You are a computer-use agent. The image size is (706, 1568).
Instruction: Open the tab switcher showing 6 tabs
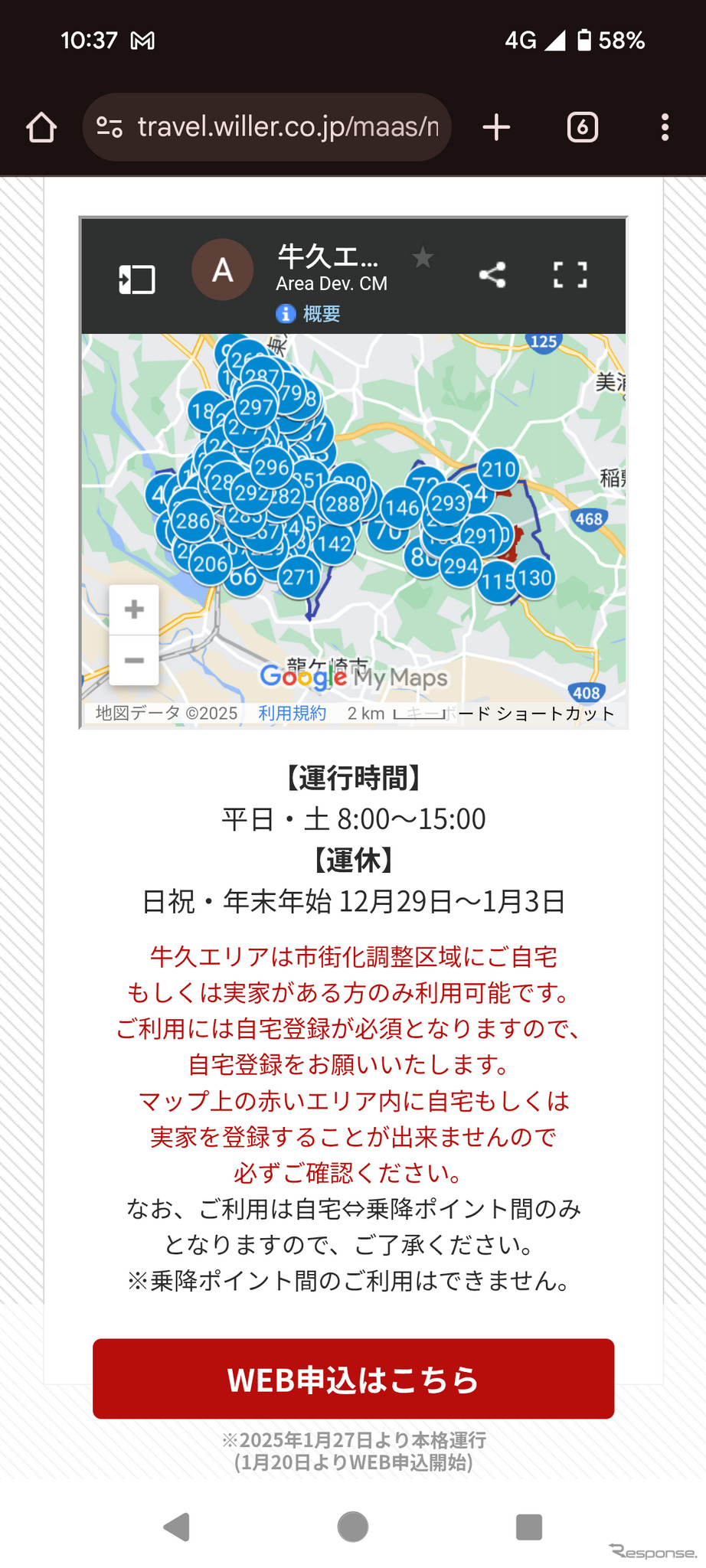pos(582,127)
